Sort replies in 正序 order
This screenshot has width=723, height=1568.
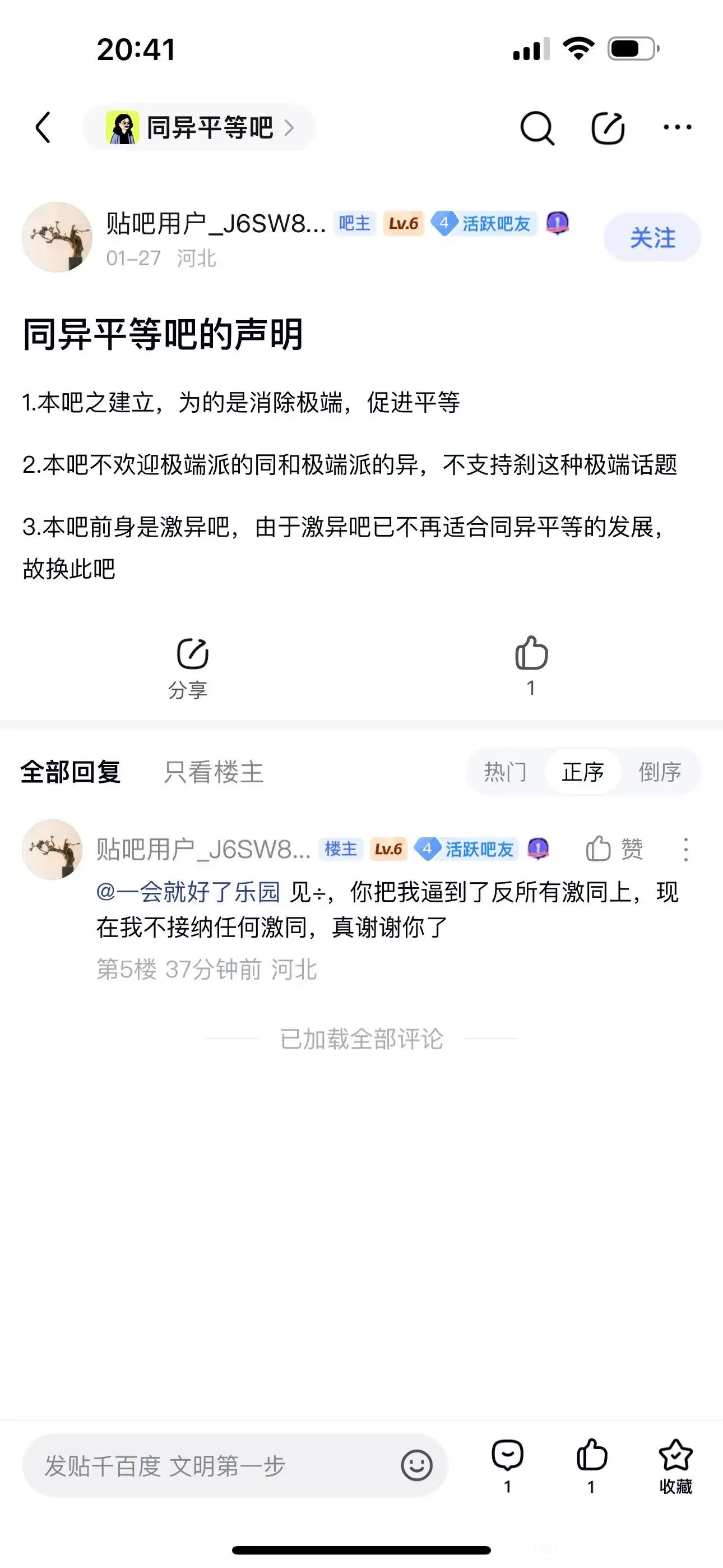[x=582, y=772]
